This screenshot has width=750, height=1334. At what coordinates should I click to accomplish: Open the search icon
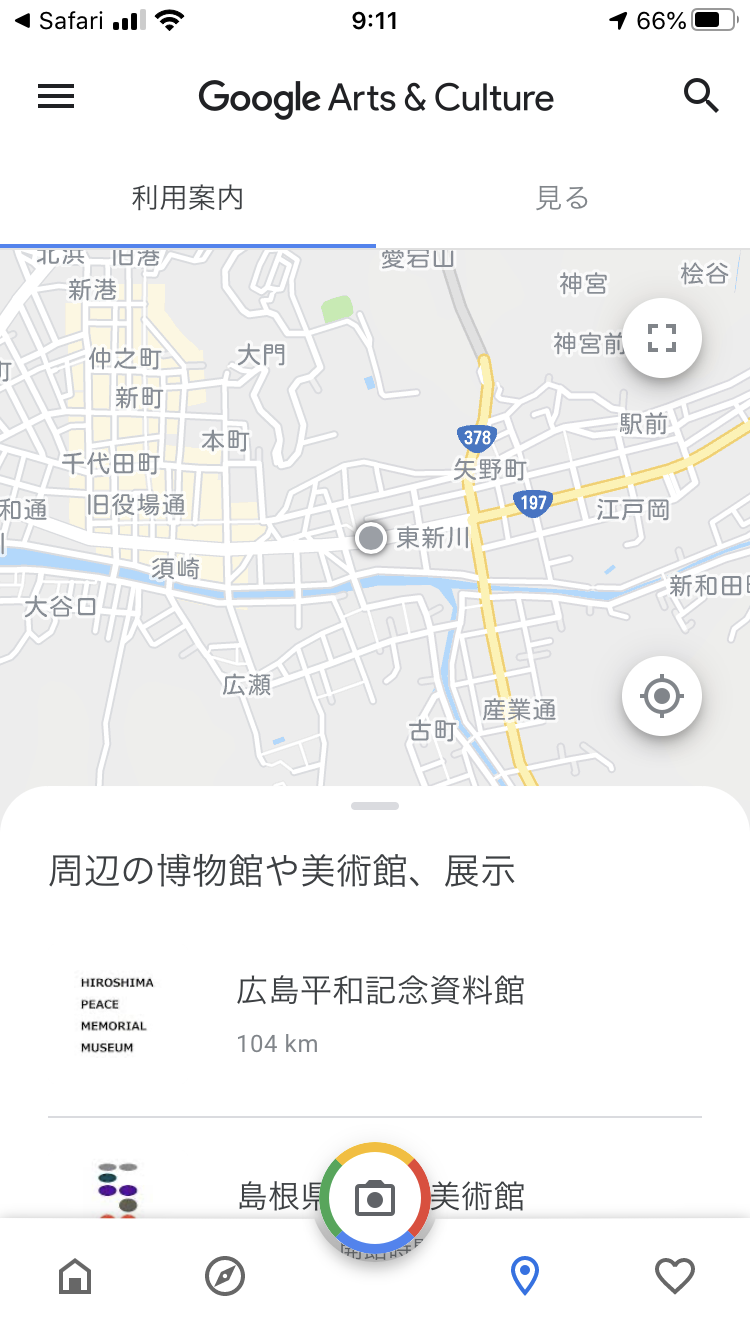tap(701, 96)
